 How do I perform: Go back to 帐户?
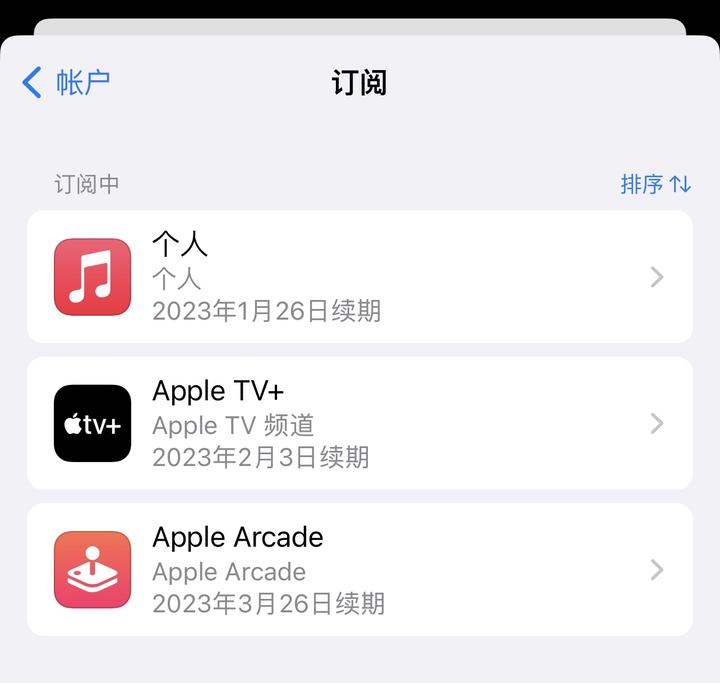coord(66,83)
